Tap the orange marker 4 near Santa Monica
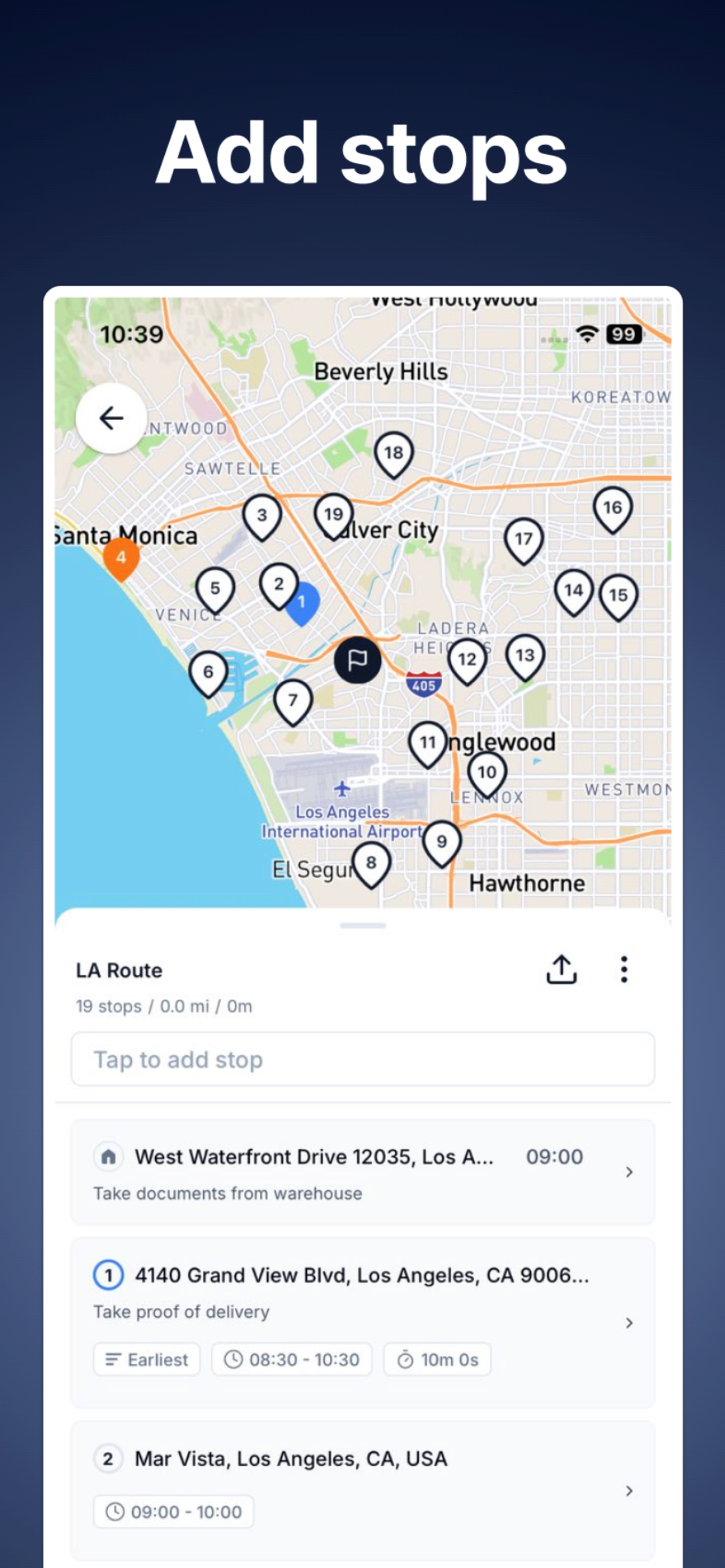 pyautogui.click(x=122, y=557)
